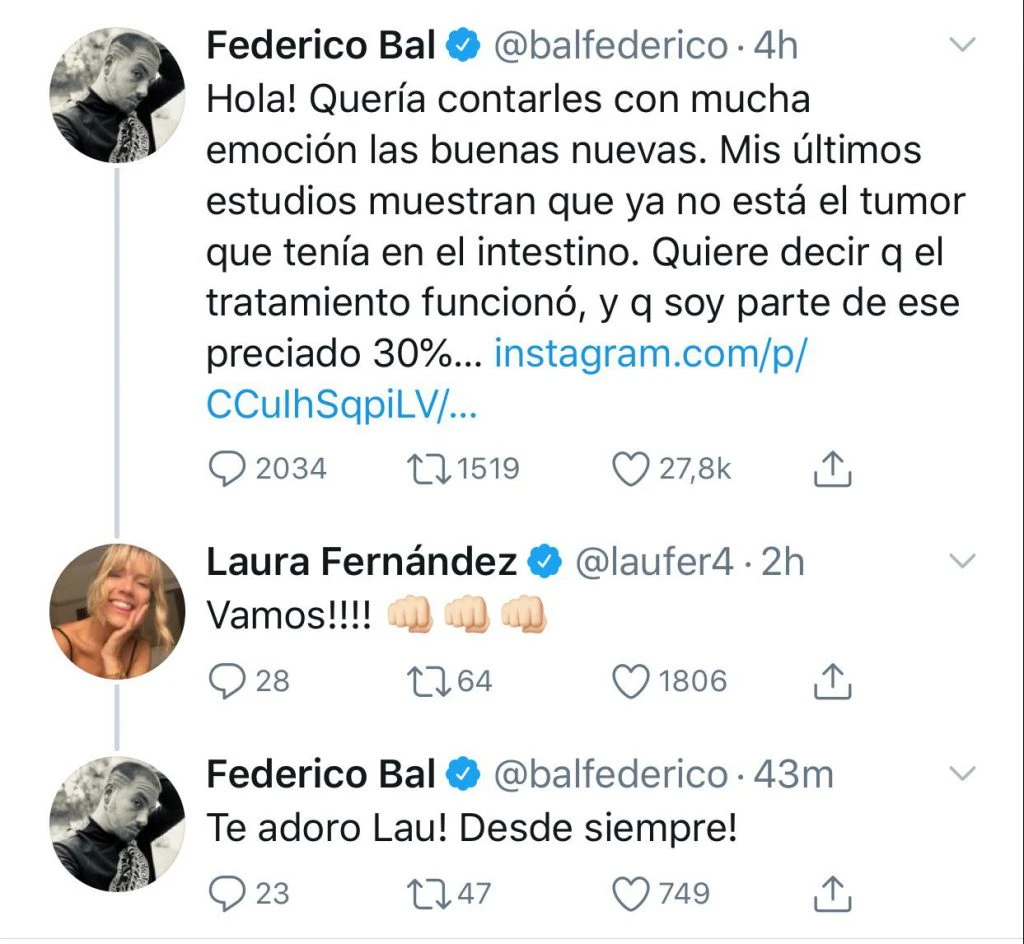Open the instagram.com link in Federico's tweet
This screenshot has height=944, width=1024.
coord(650,356)
